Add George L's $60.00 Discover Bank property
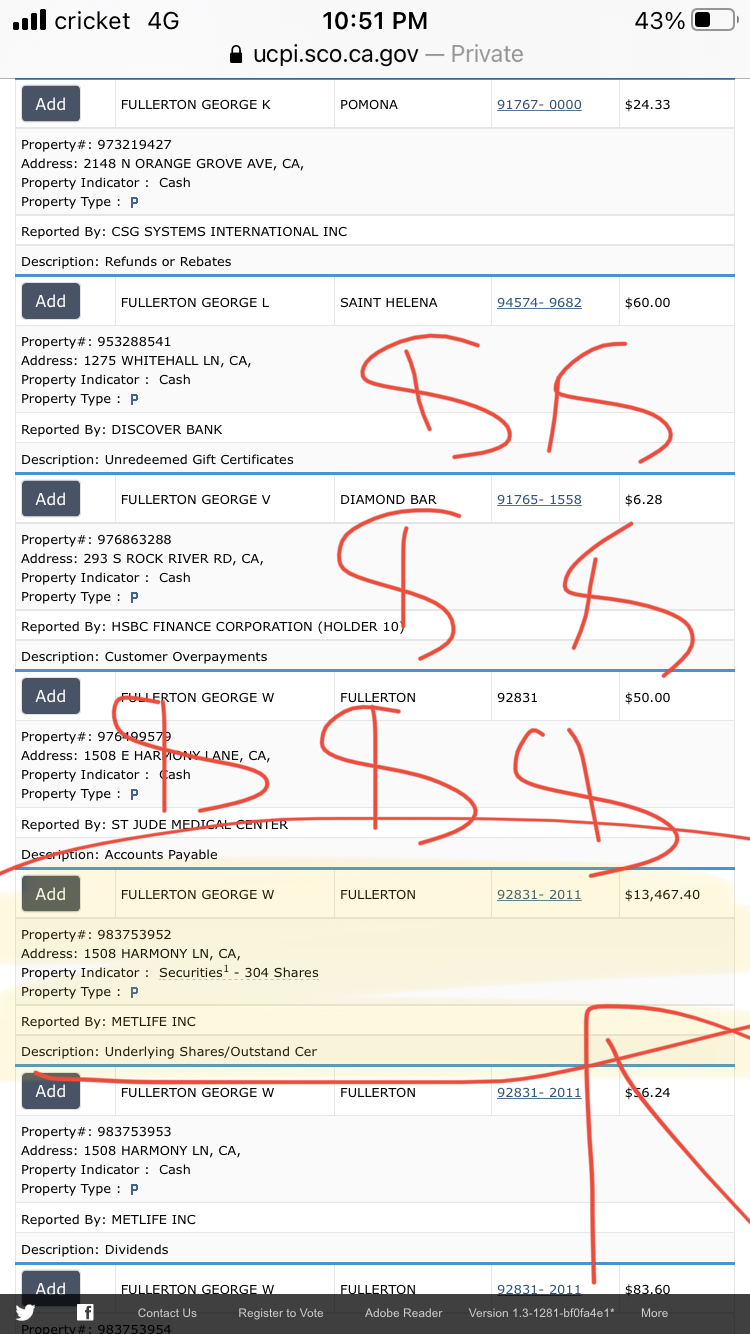The height and width of the screenshot is (1334, 750). (51, 301)
